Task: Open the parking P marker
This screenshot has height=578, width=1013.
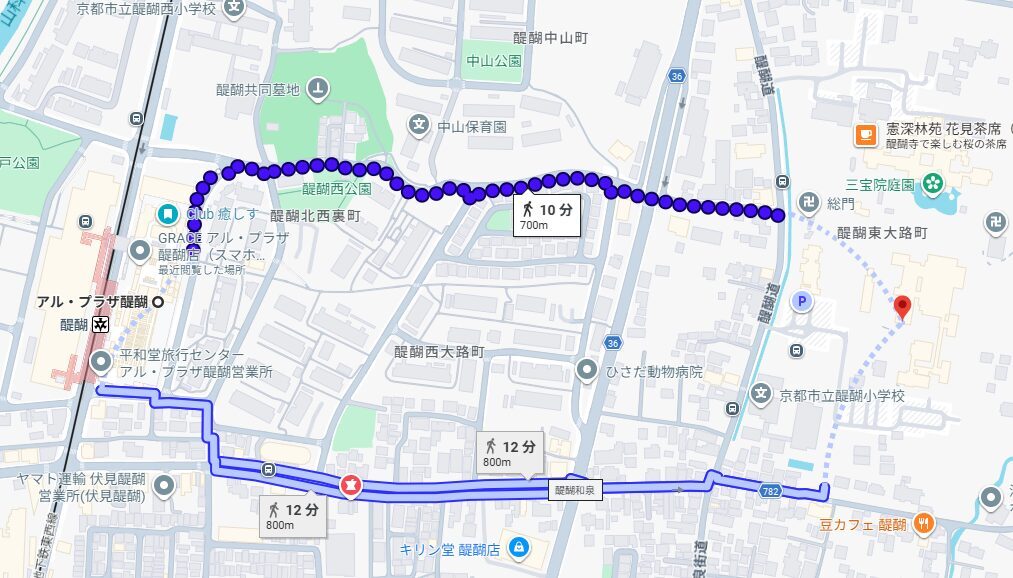Action: pyautogui.click(x=798, y=300)
